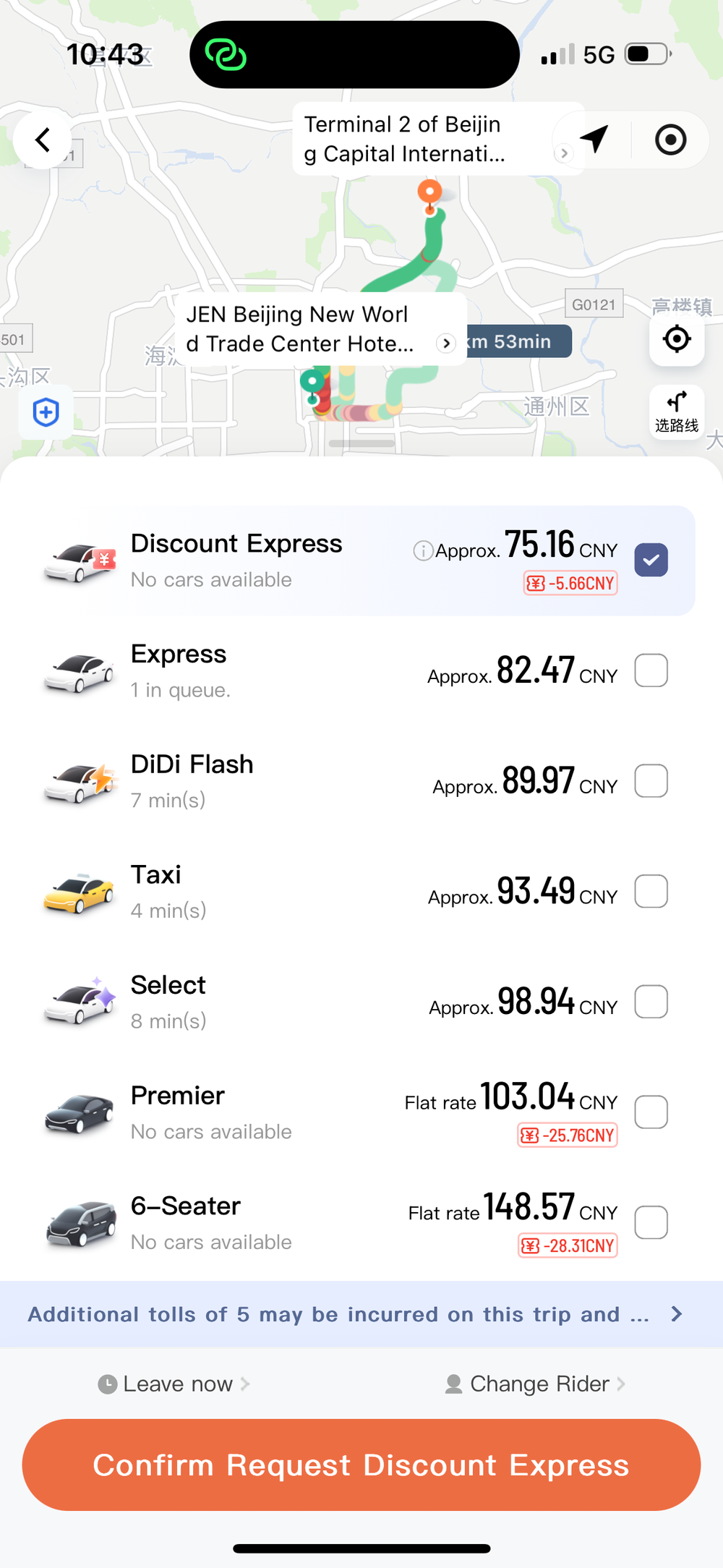723x1568 pixels.
Task: Open the Leave now schedule options
Action: point(176,1384)
